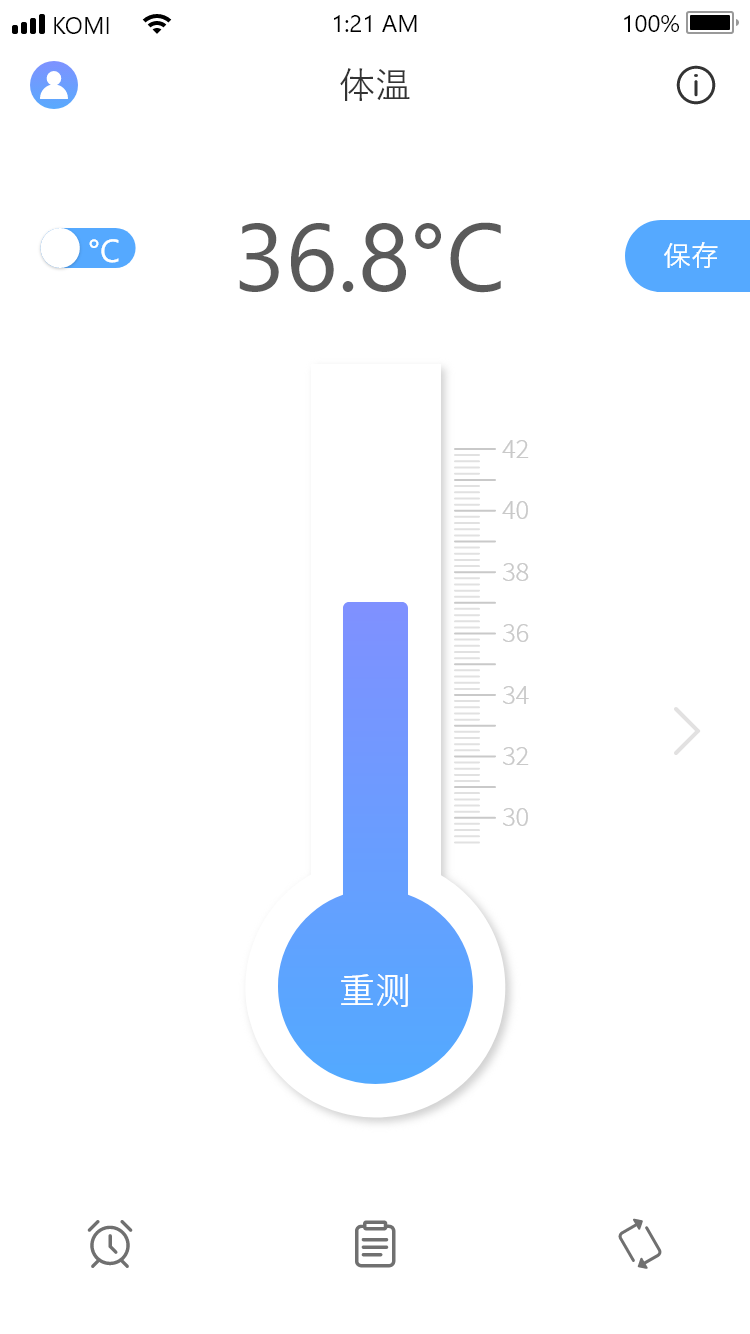Expand details with the right chevron arrow
Screen dimensions: 750x1334
(x=686, y=730)
